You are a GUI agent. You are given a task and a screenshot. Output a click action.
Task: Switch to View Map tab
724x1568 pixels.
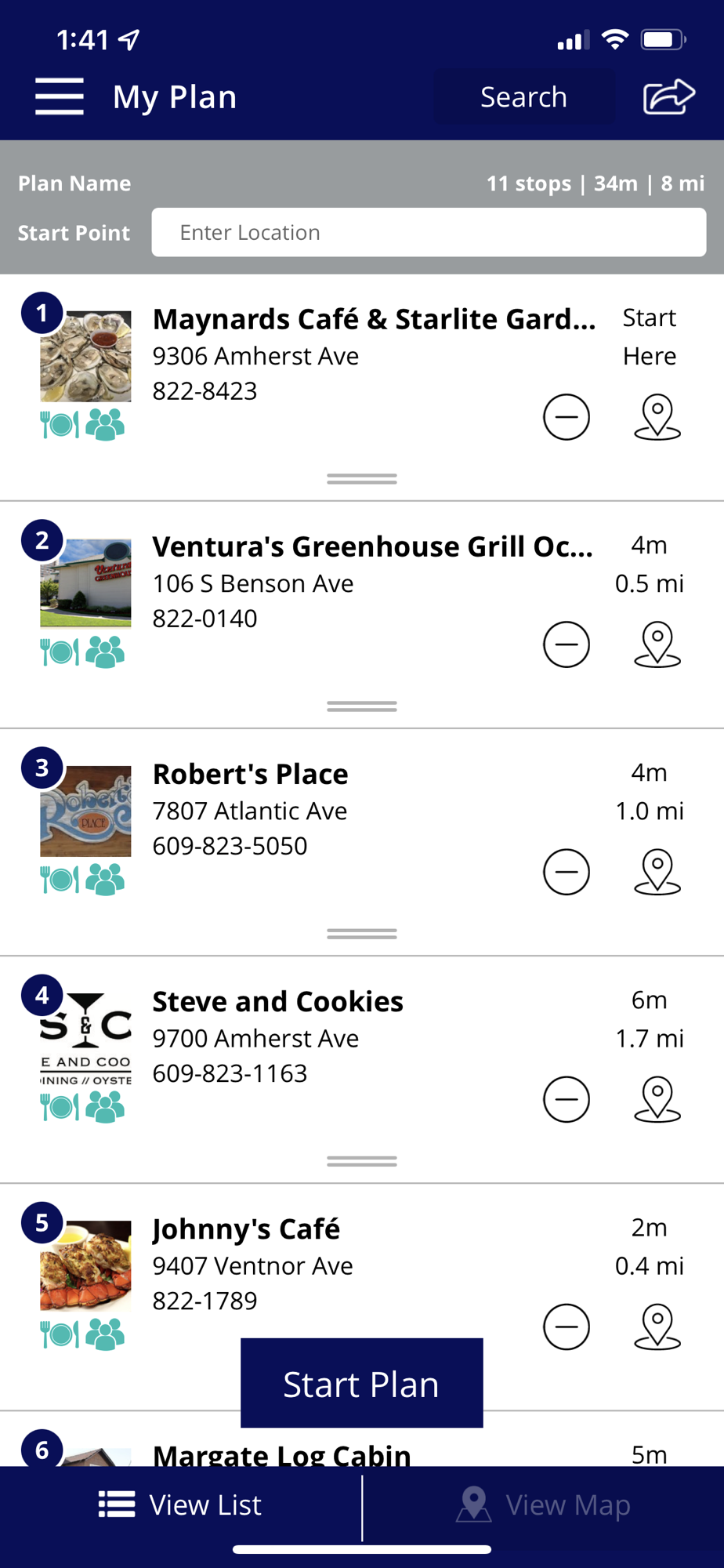point(544,1505)
